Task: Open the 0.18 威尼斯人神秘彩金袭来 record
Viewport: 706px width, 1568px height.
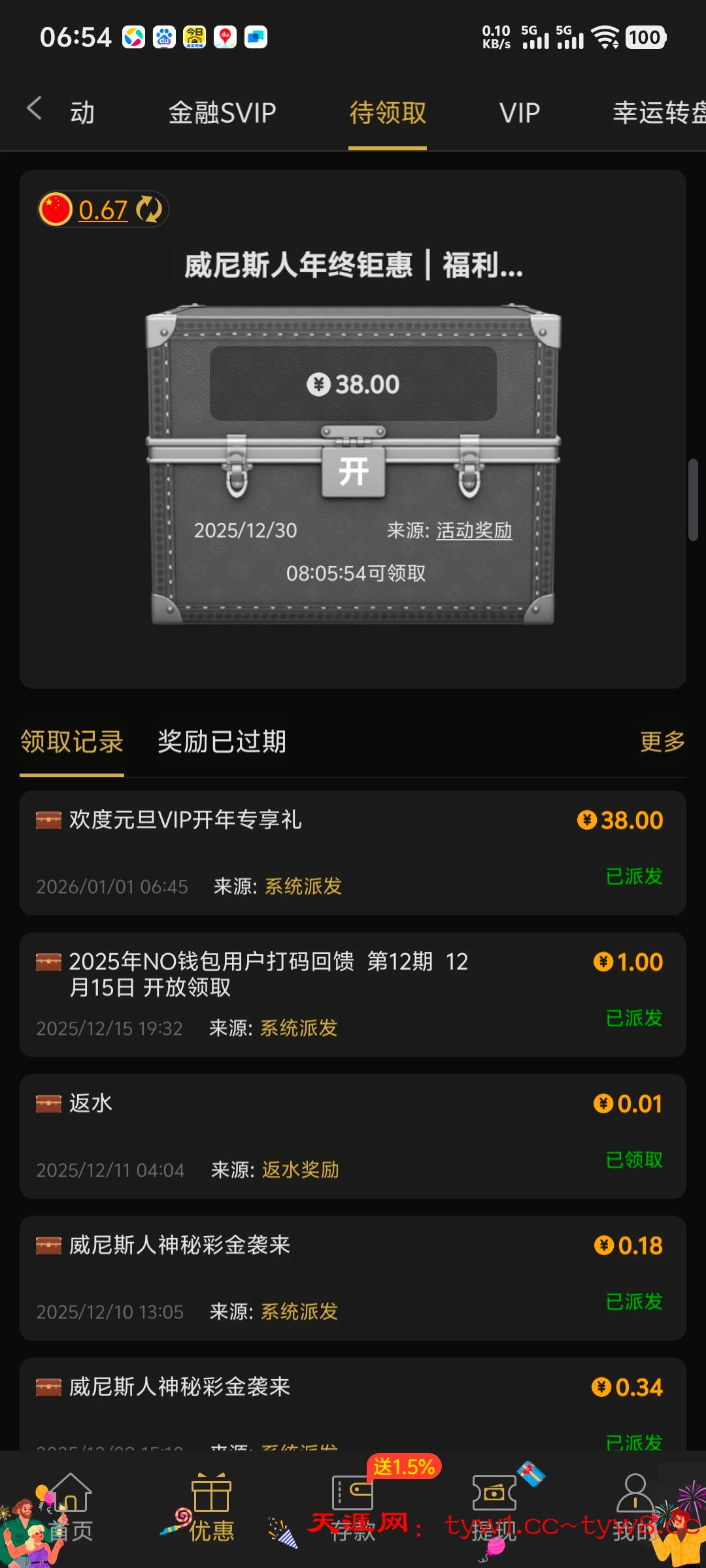Action: pyautogui.click(x=353, y=1277)
